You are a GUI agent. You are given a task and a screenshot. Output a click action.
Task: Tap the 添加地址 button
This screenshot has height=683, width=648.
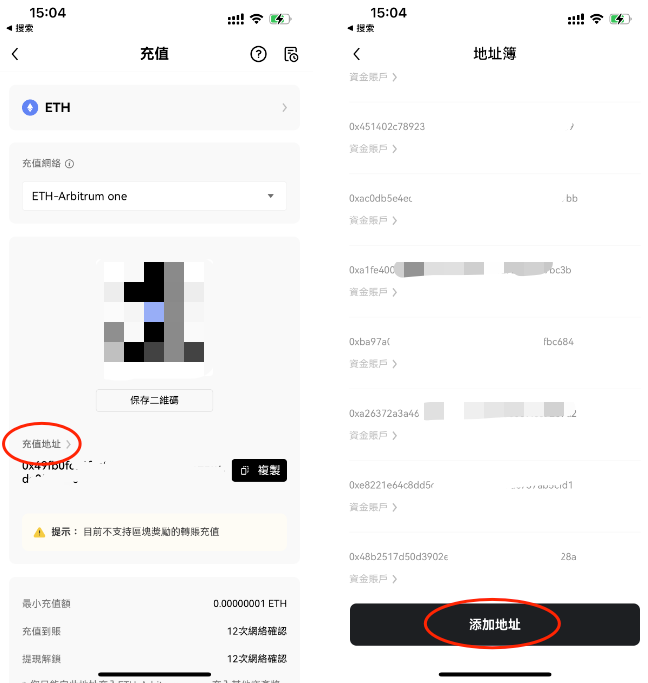point(494,624)
